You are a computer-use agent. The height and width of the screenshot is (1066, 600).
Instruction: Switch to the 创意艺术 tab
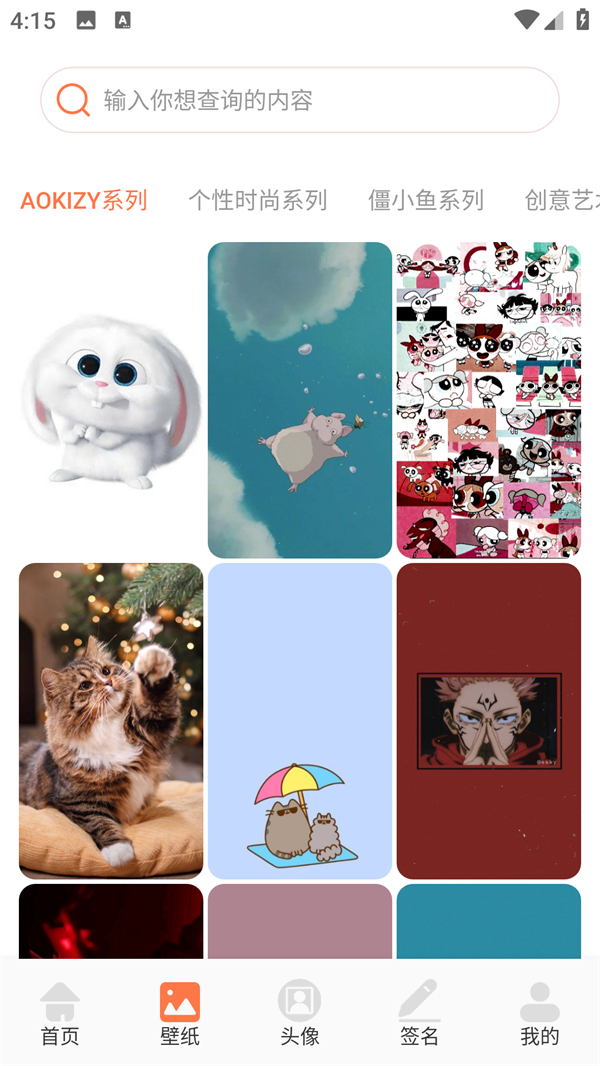[562, 200]
